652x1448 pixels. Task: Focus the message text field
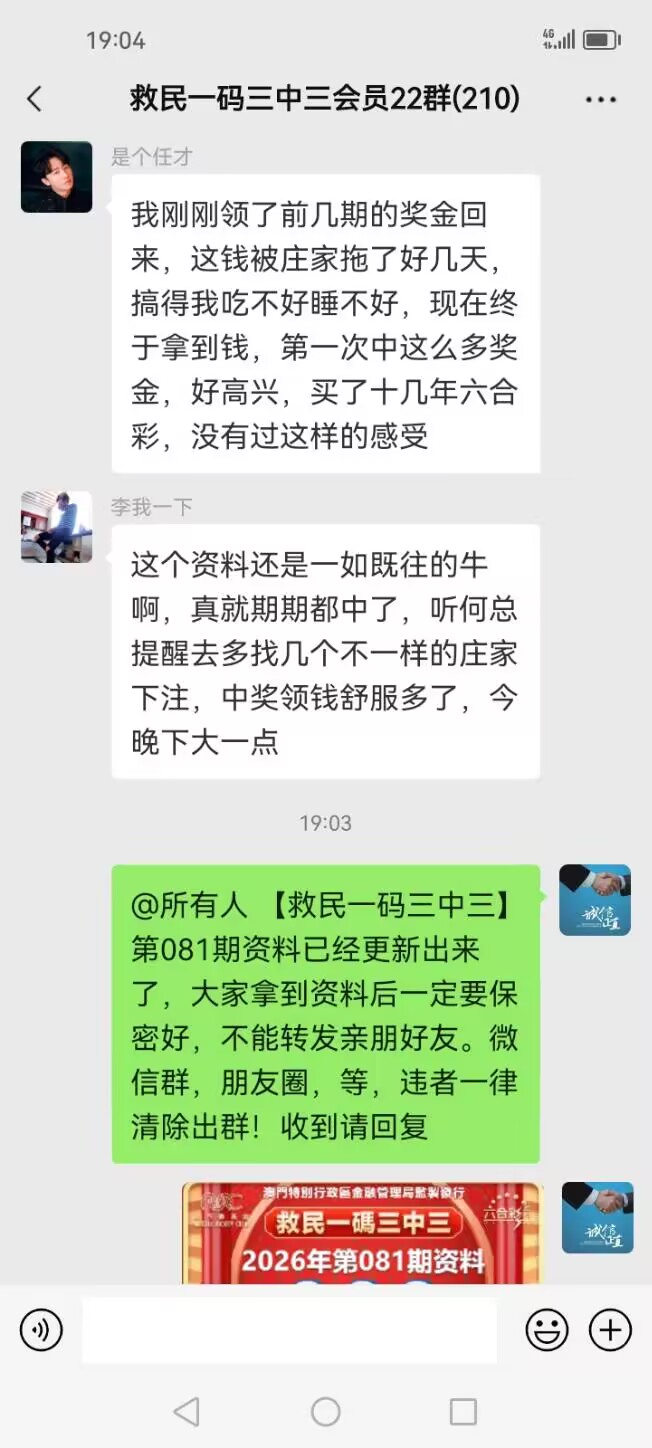click(289, 1331)
